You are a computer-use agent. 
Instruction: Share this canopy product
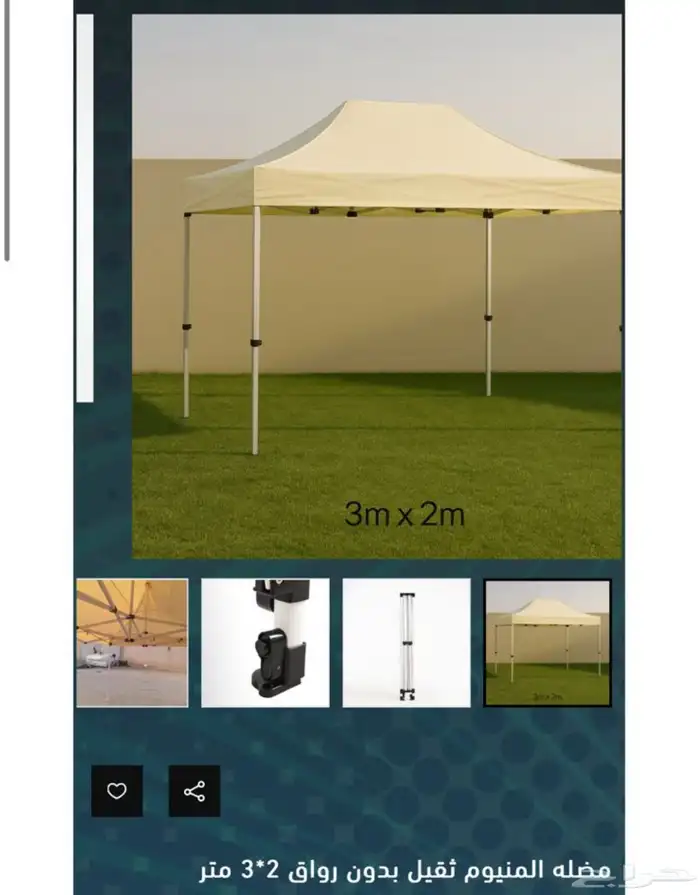194,791
